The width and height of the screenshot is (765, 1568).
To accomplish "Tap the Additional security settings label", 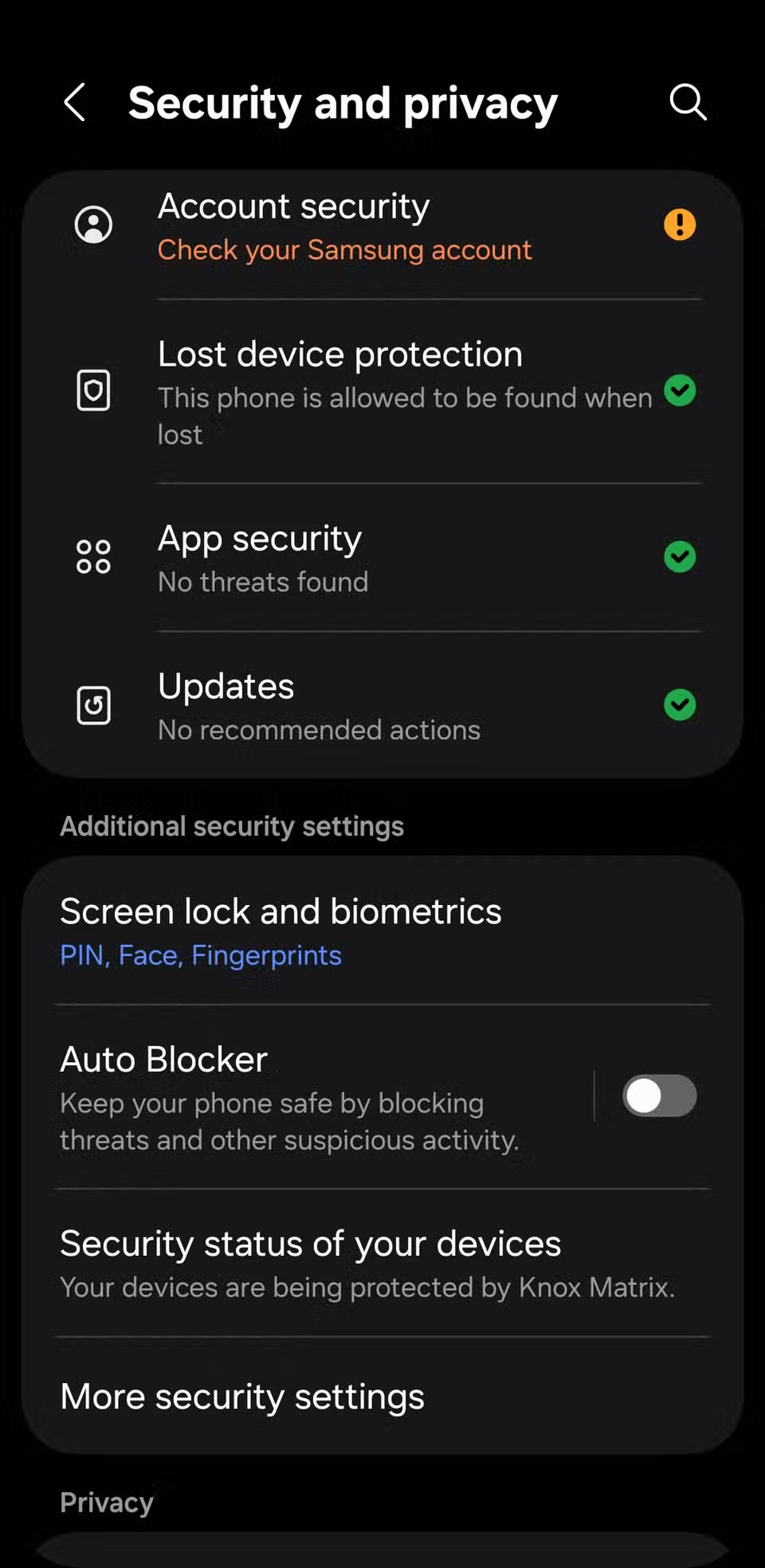I will pyautogui.click(x=232, y=825).
